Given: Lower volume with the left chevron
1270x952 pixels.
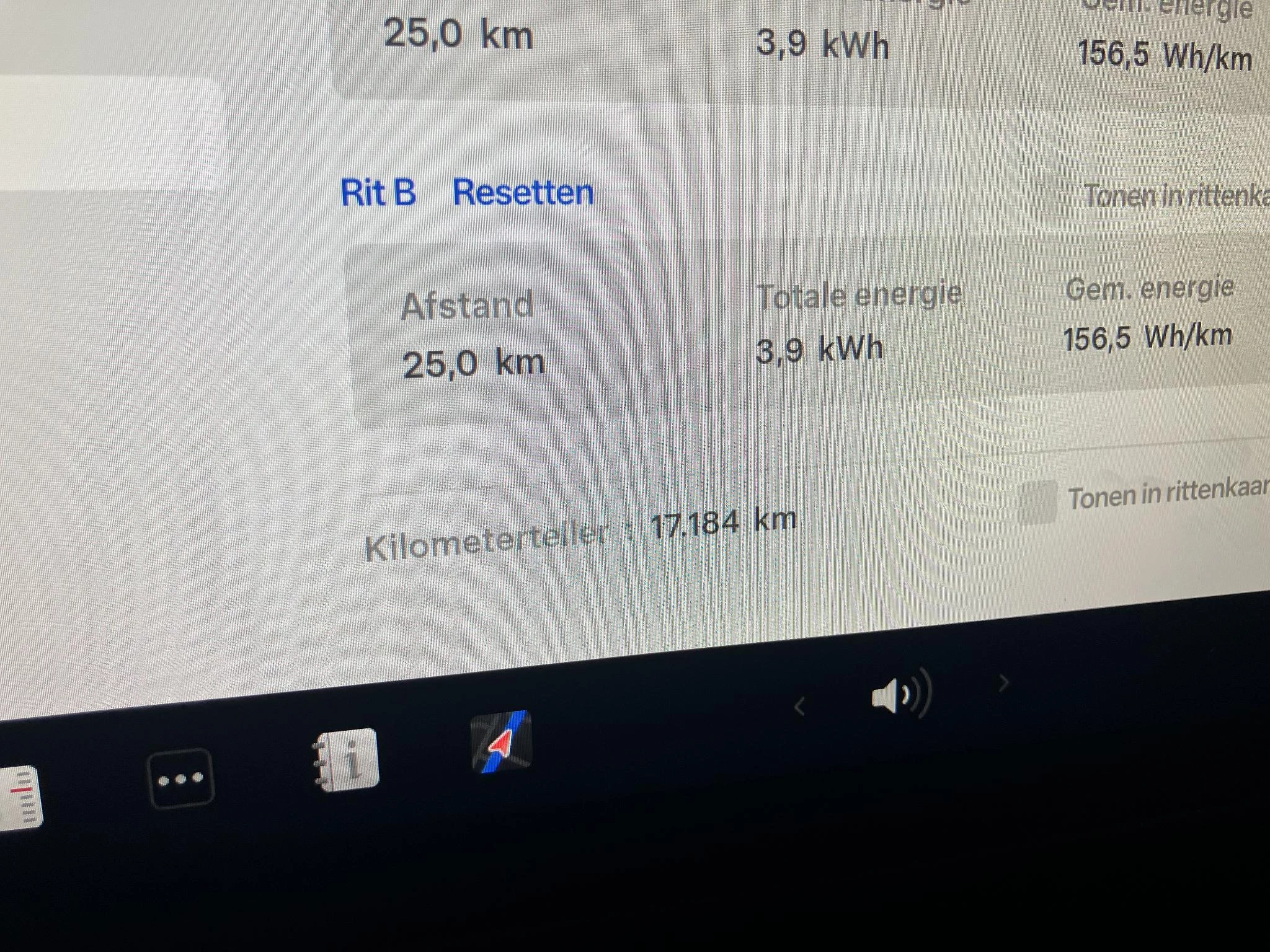Looking at the screenshot, I should pyautogui.click(x=799, y=706).
